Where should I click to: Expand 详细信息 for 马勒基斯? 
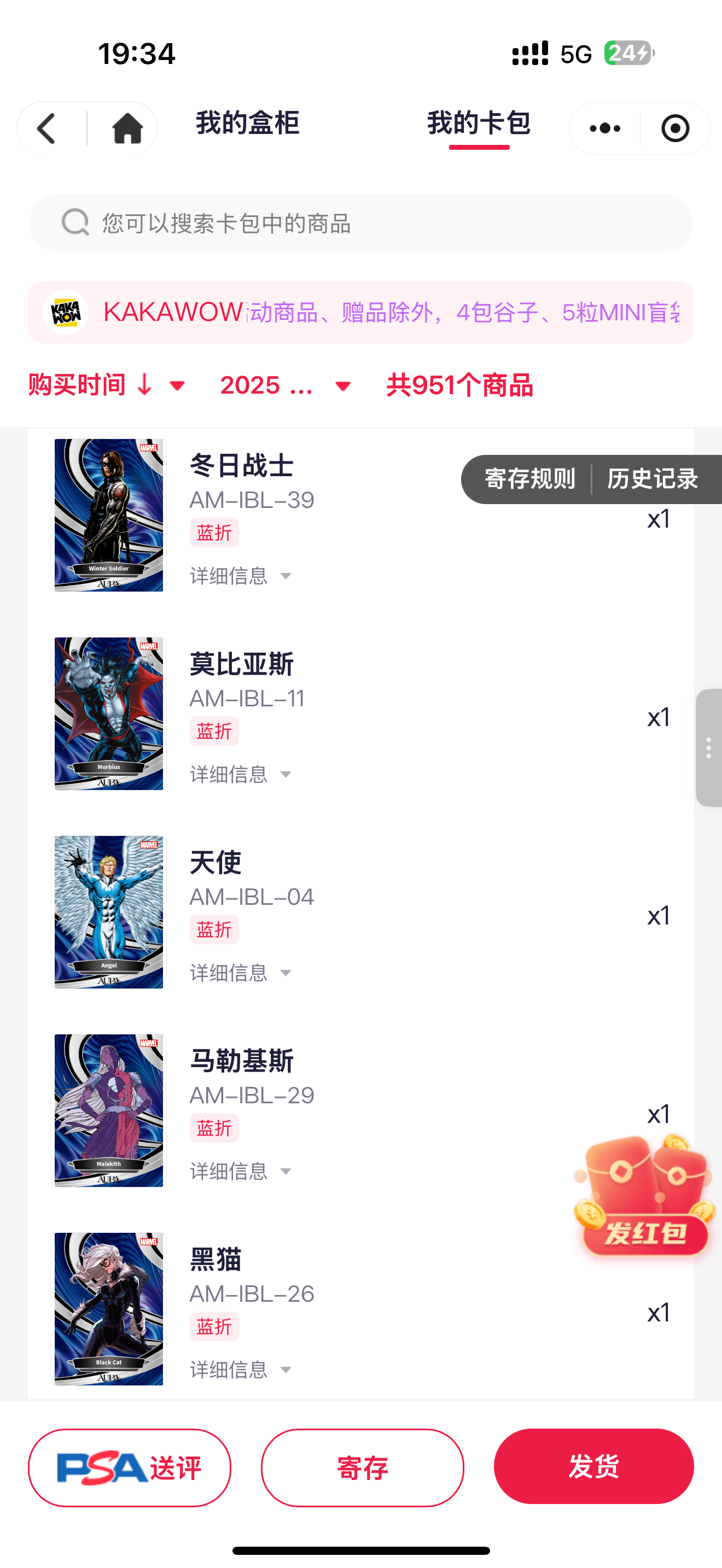point(241,1171)
